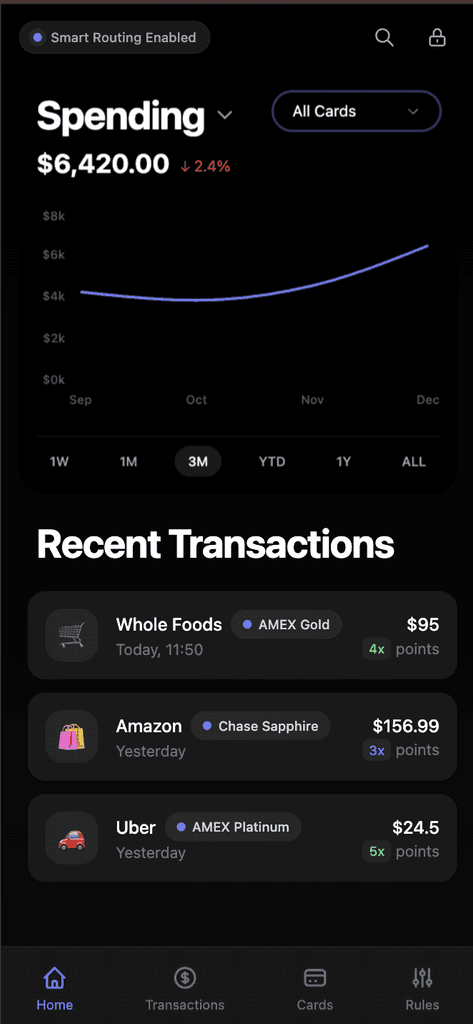Select the 1W time range
The image size is (473, 1024).
[x=59, y=462]
